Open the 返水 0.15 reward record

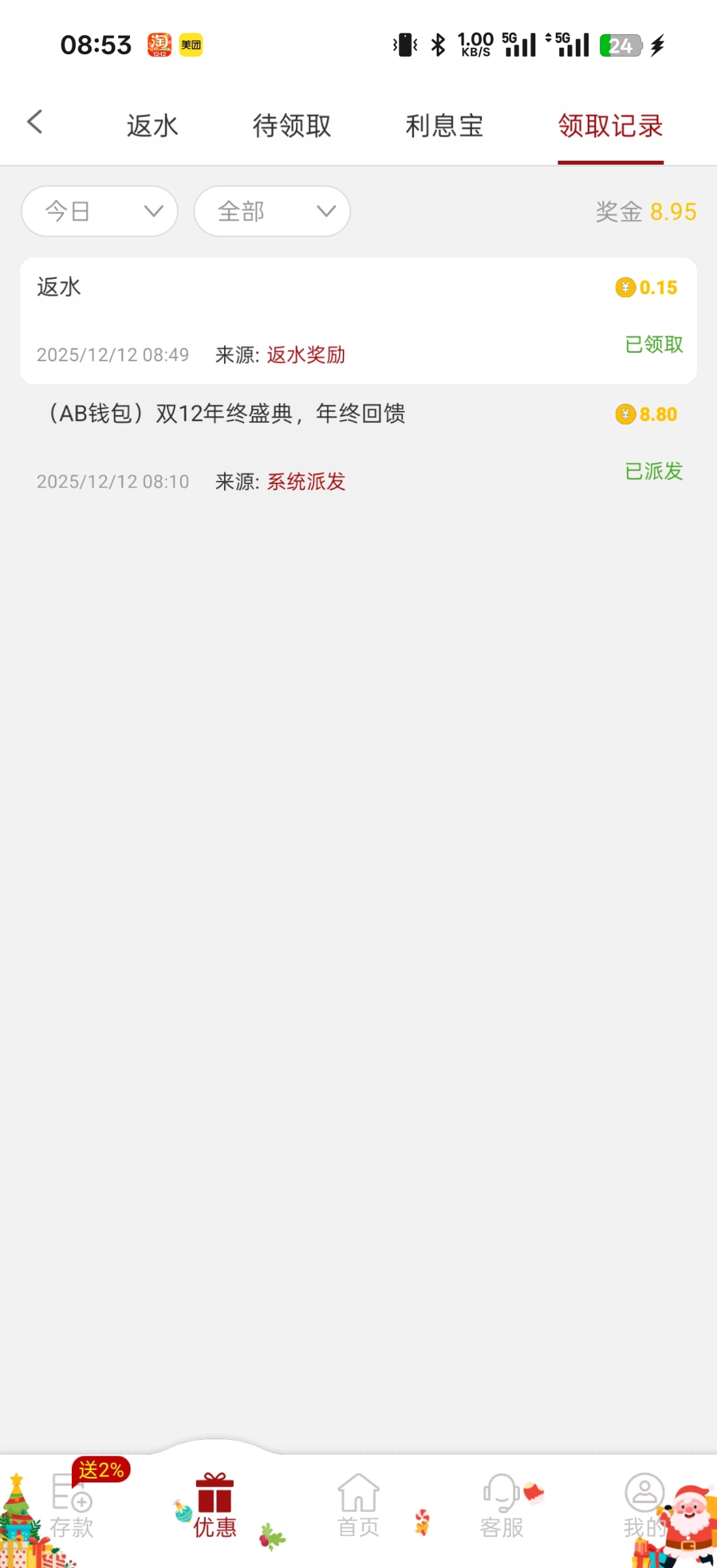pyautogui.click(x=358, y=320)
